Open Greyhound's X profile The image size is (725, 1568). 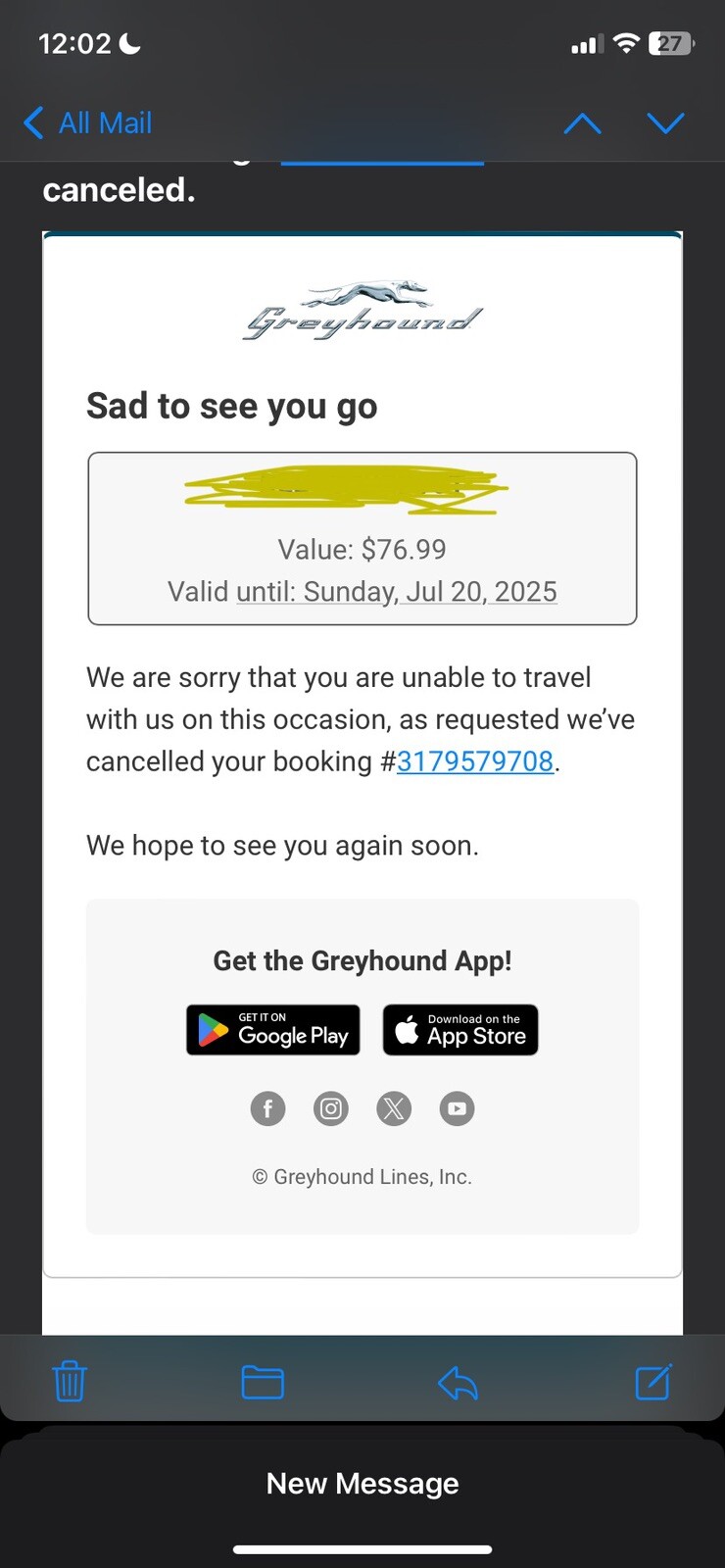tap(394, 1108)
